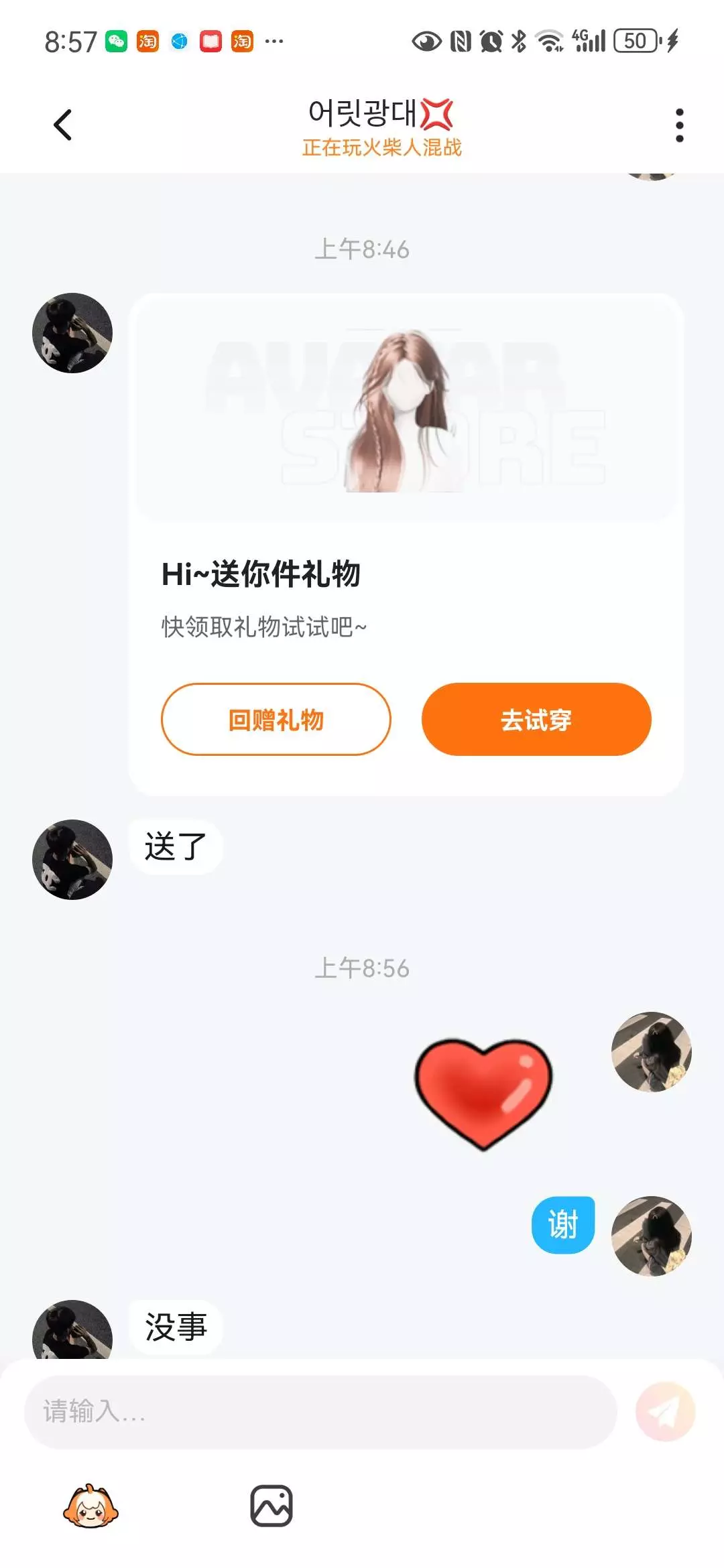Send the message with paper plane

[665, 1411]
